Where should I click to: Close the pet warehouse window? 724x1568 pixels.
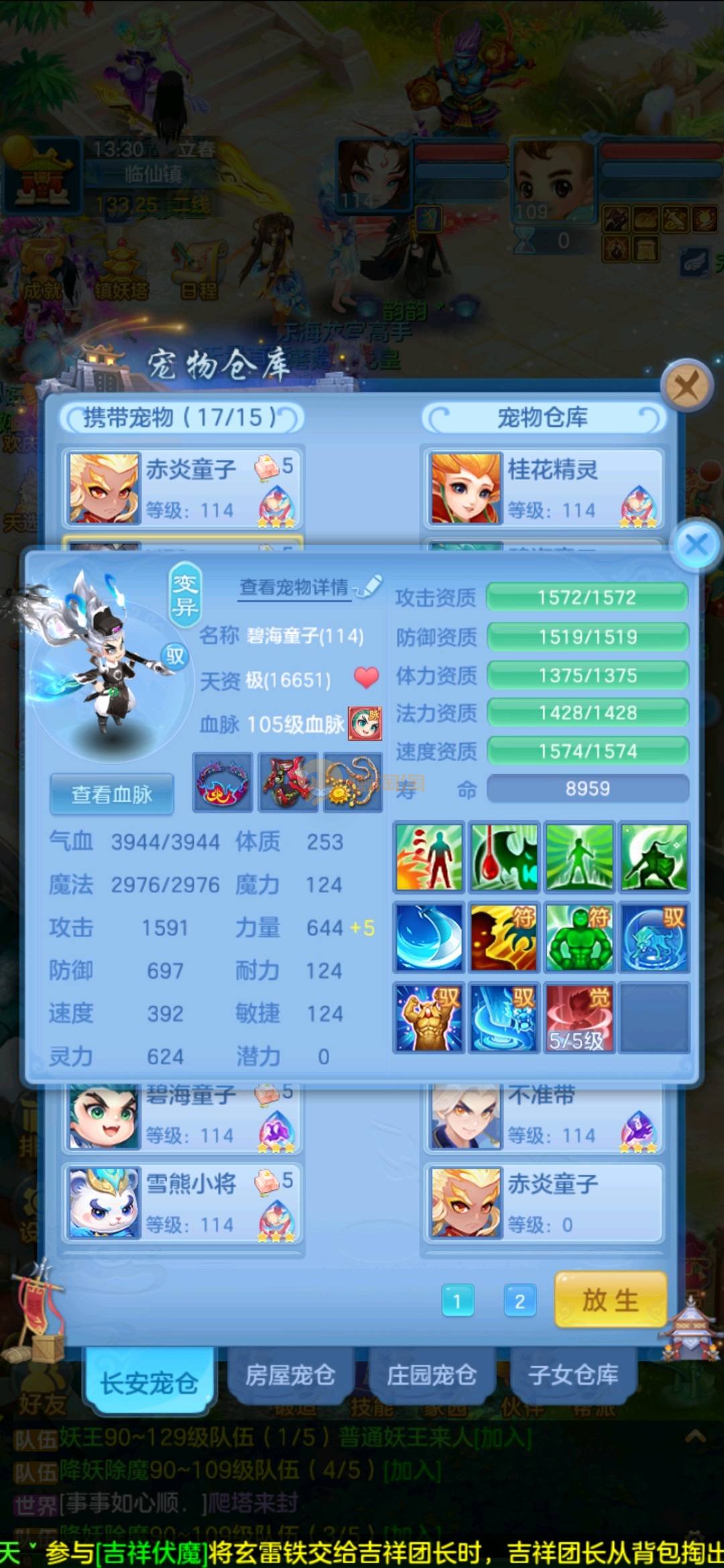pos(686,386)
